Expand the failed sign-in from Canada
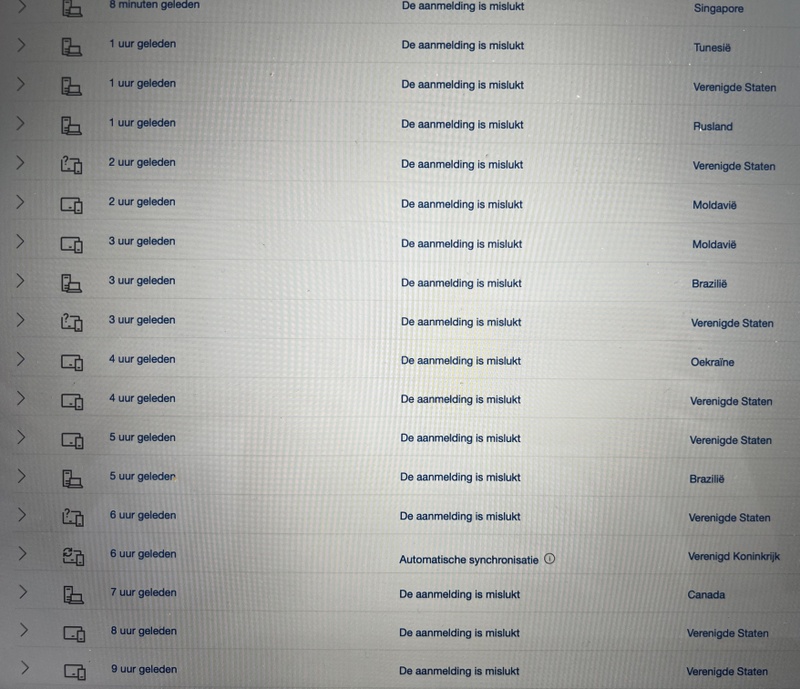Image resolution: width=800 pixels, height=689 pixels. pyautogui.click(x=22, y=592)
